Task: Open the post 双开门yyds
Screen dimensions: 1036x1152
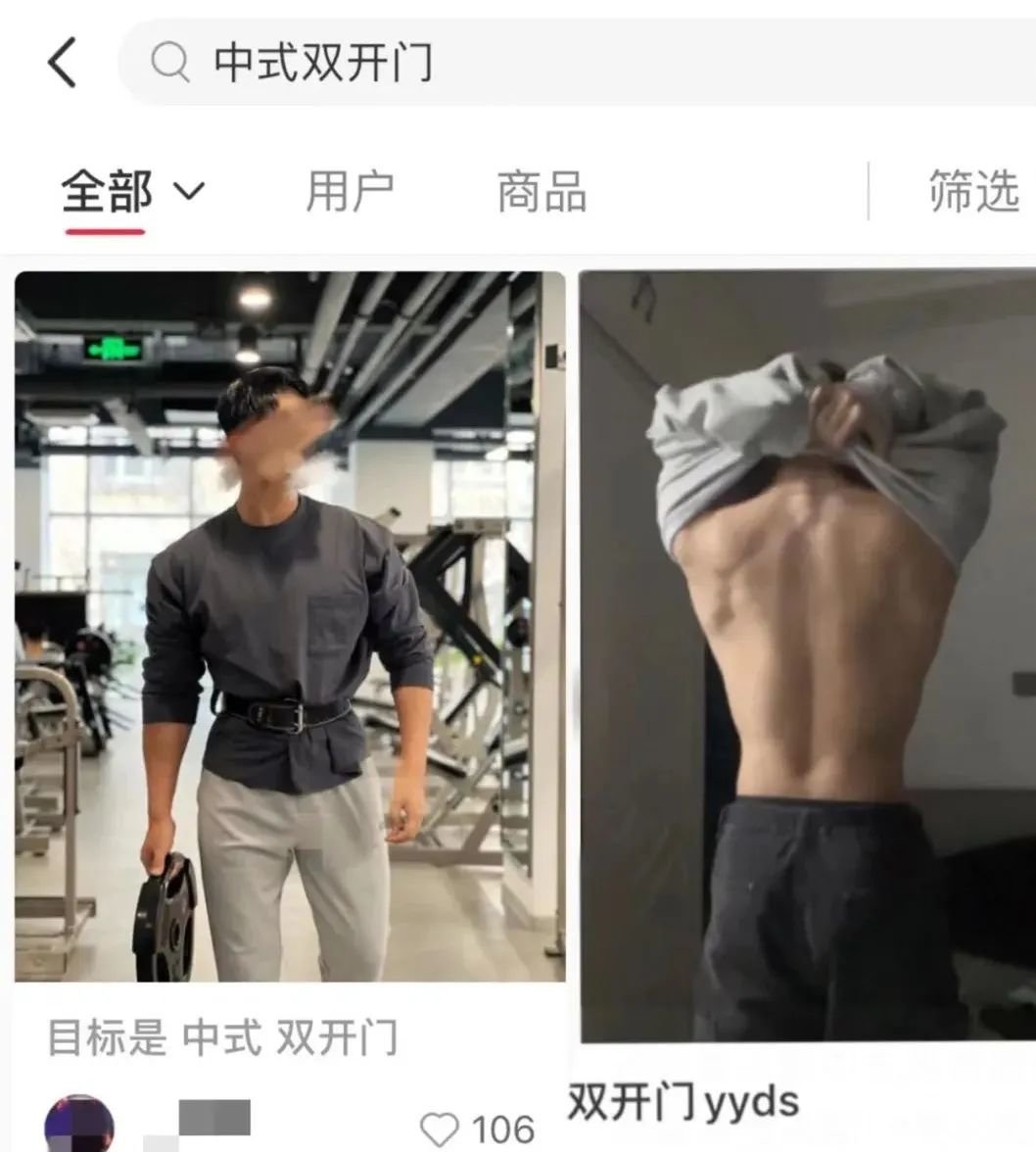Action: pyautogui.click(x=807, y=656)
